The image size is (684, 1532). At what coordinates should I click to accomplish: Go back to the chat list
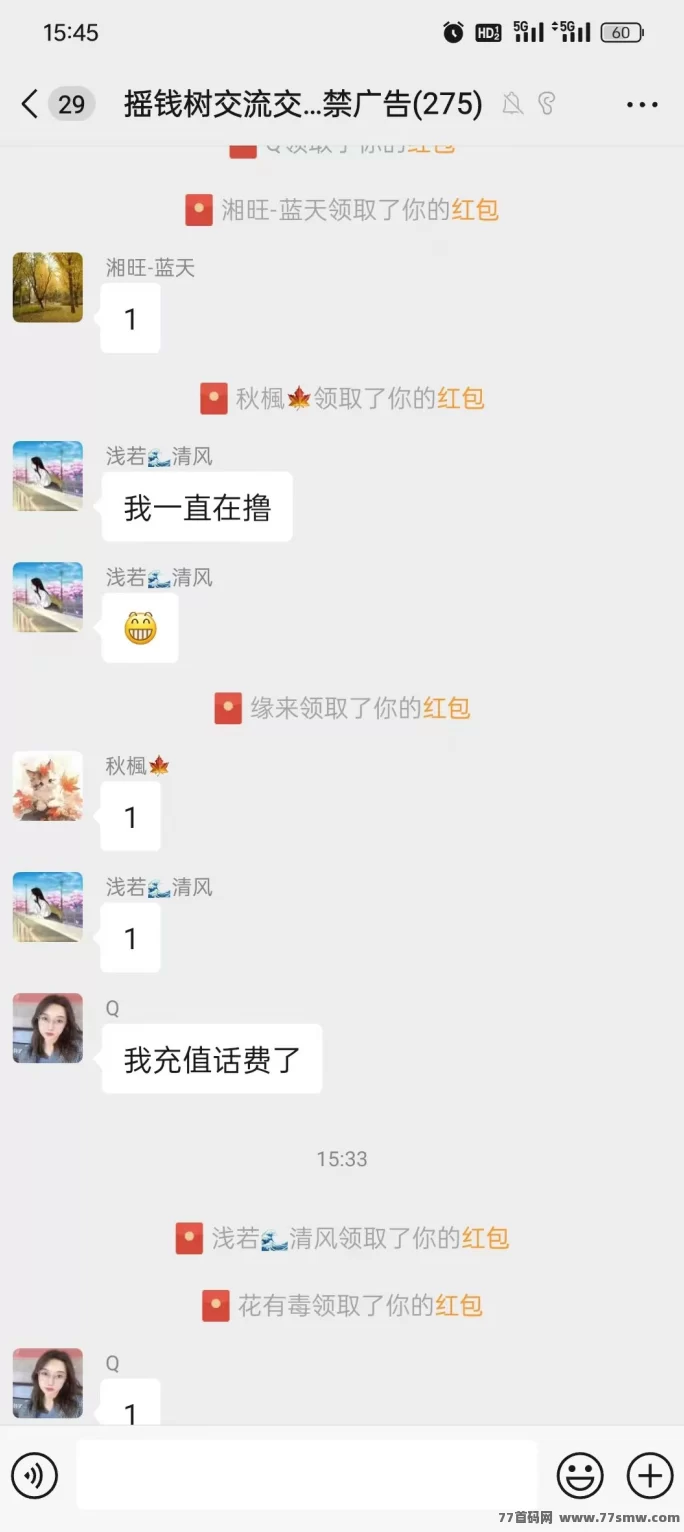point(30,104)
